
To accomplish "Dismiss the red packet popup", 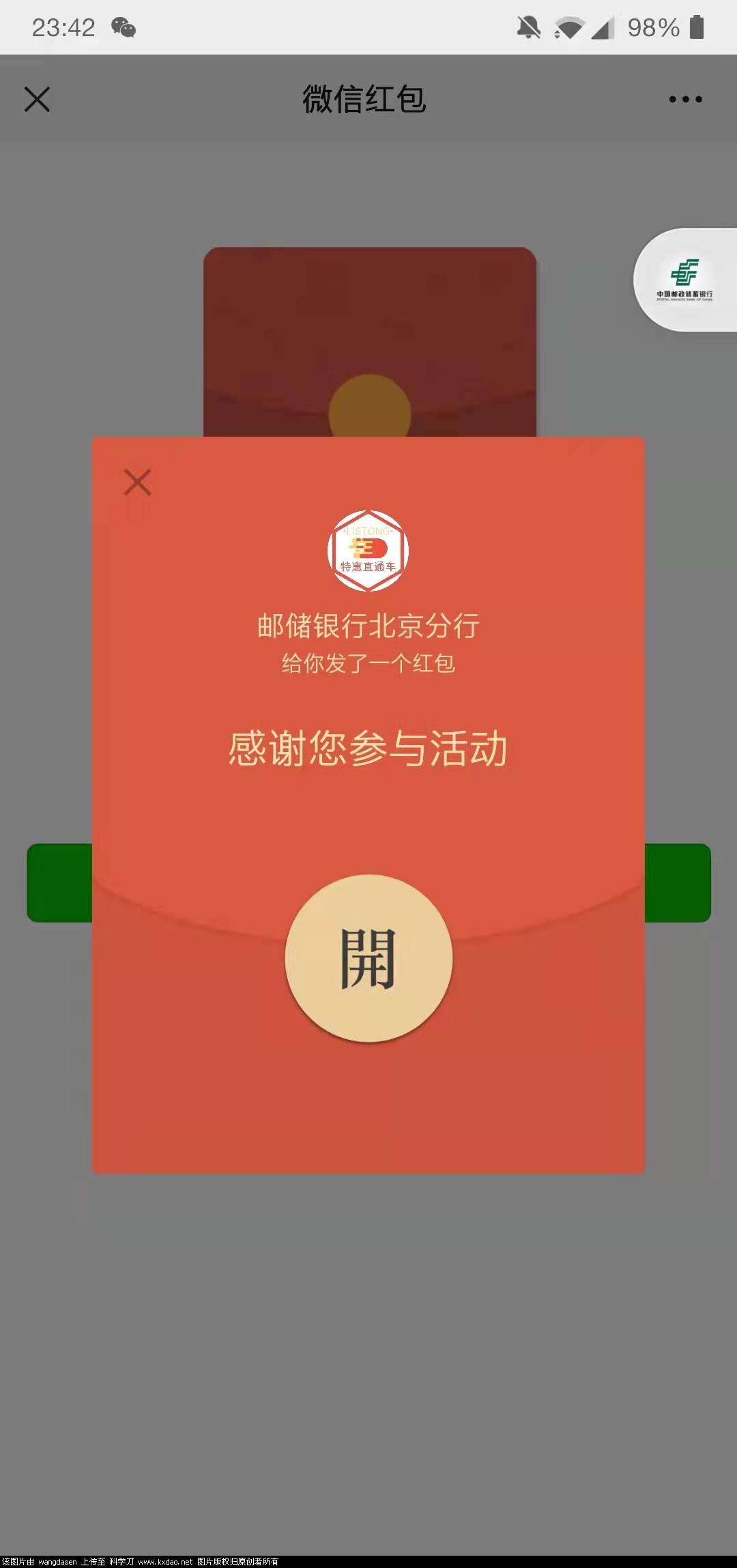I will point(137,482).
